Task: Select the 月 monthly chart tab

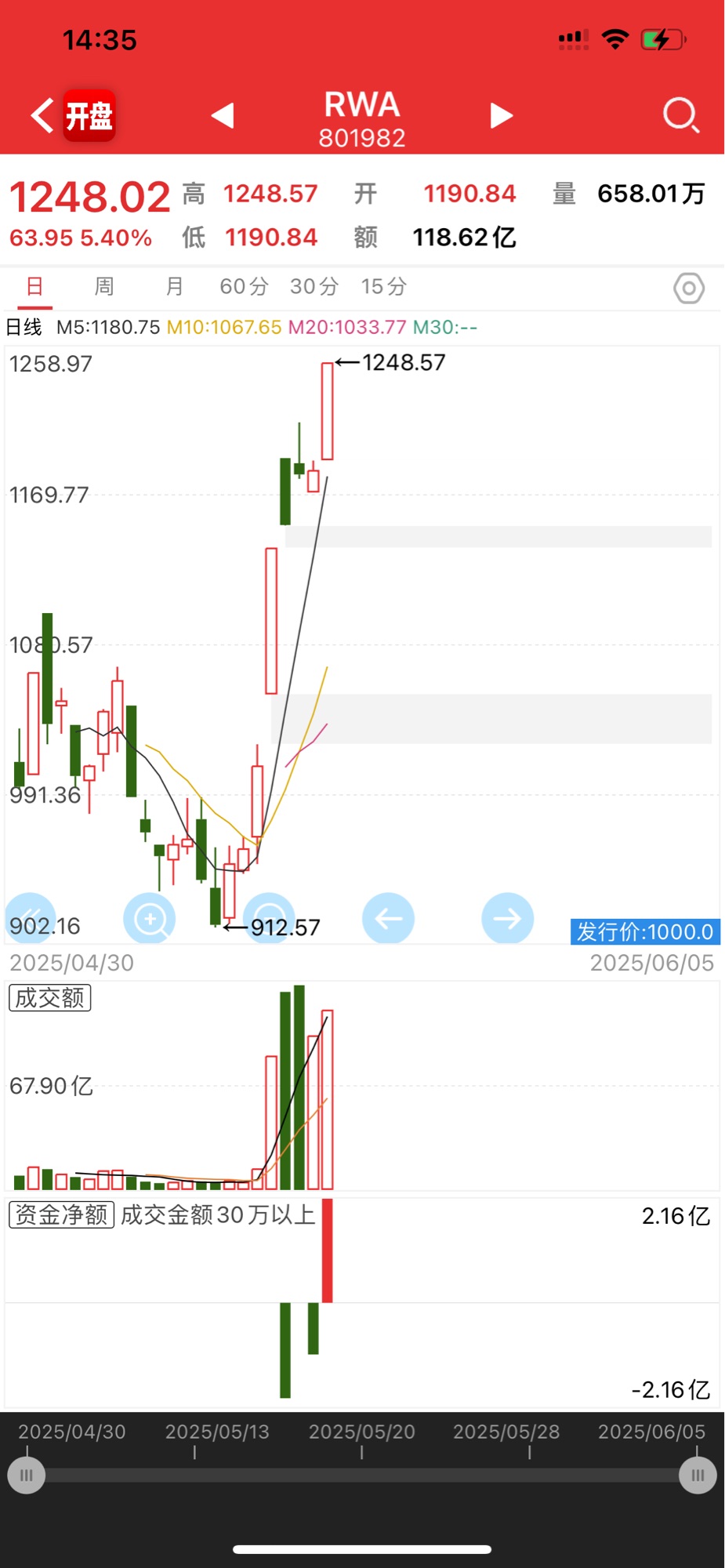Action: click(x=174, y=287)
